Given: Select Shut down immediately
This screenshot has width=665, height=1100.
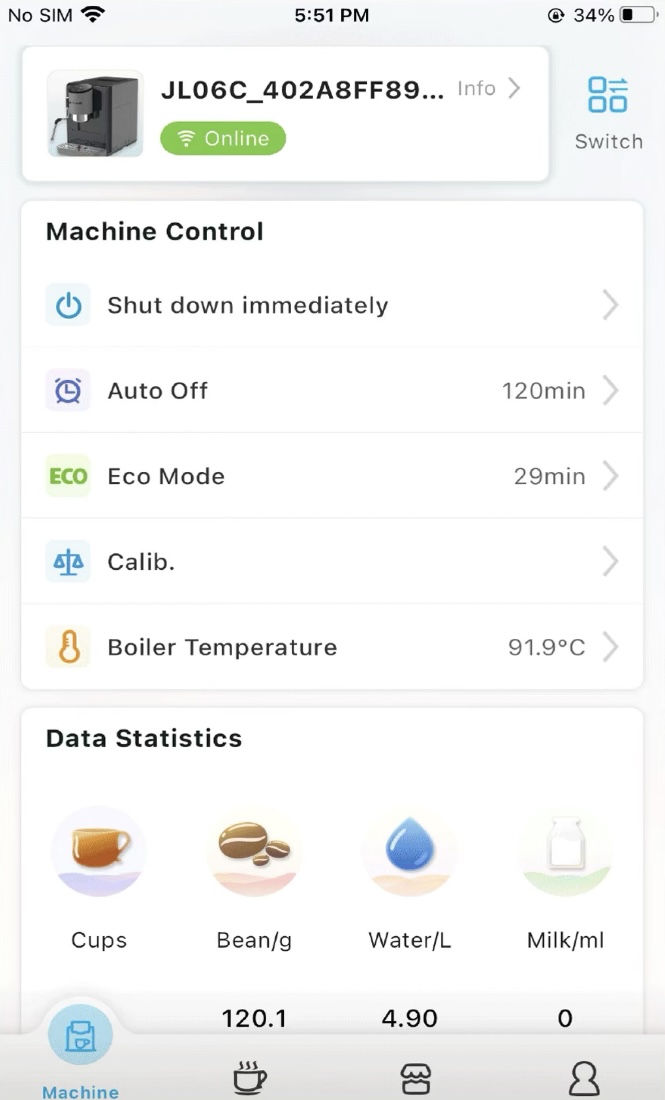Looking at the screenshot, I should coord(331,305).
